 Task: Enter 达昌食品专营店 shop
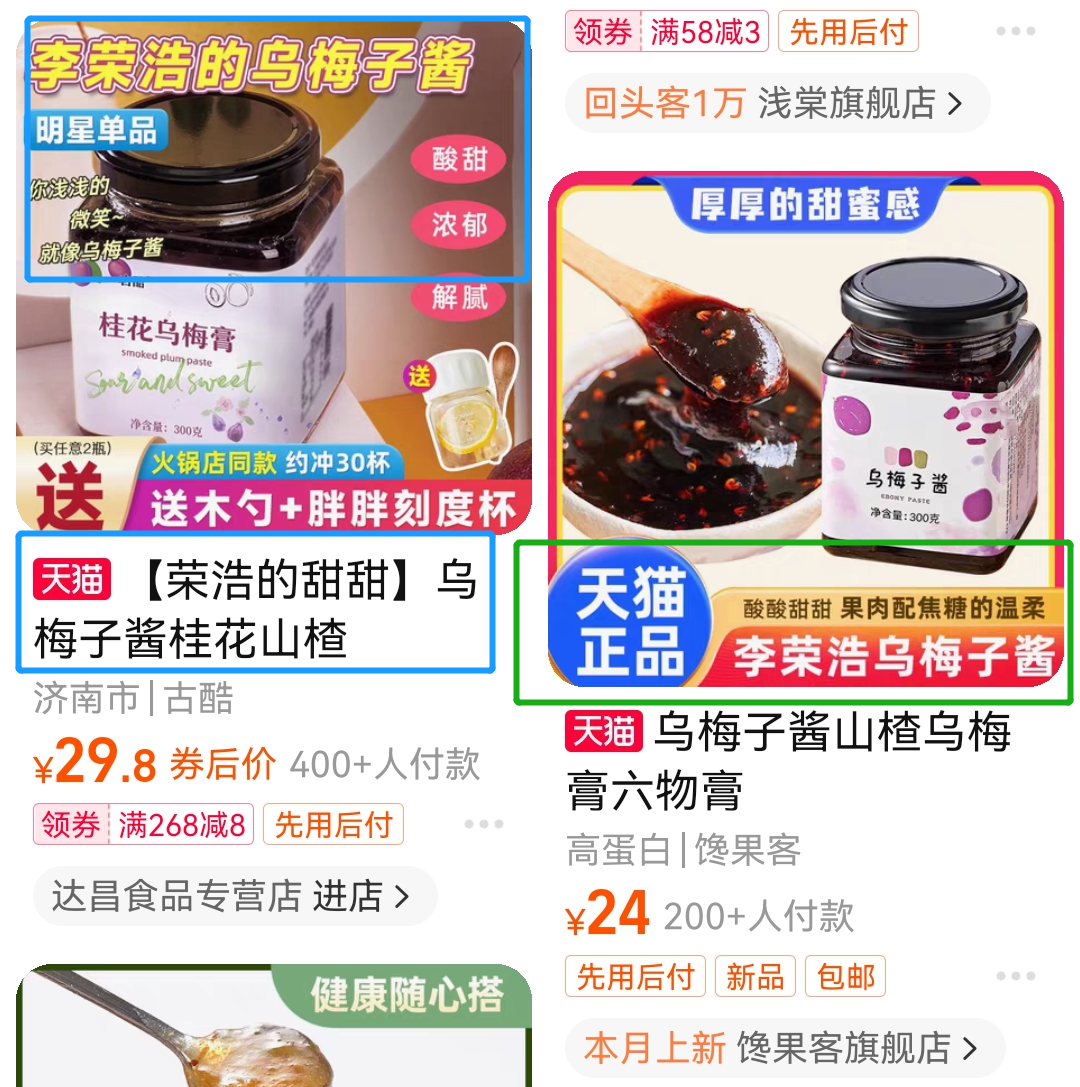(234, 896)
